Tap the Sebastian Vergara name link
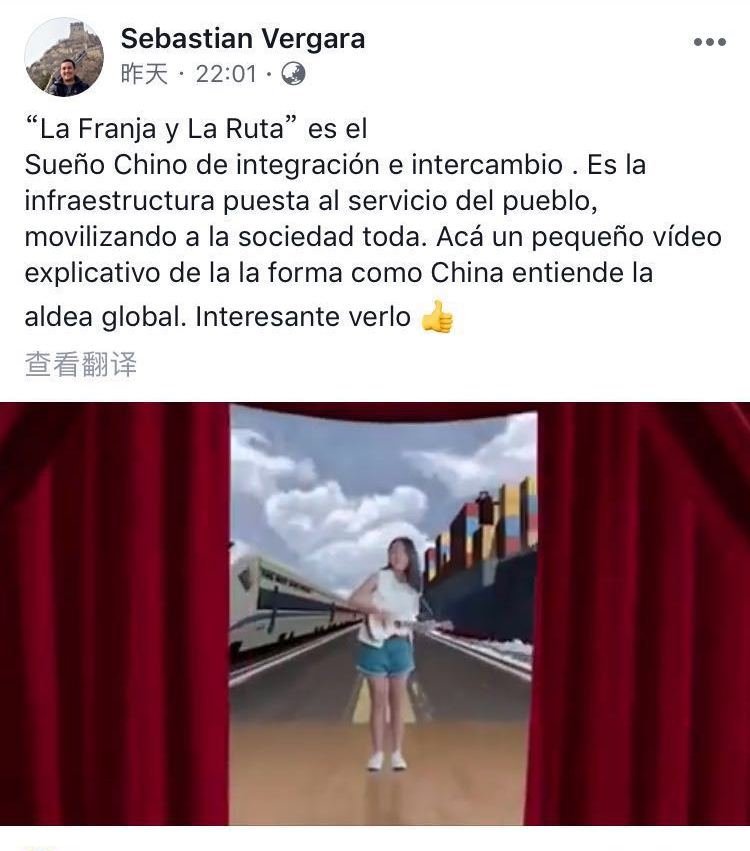Viewport: 750px width, 851px height. click(x=243, y=39)
